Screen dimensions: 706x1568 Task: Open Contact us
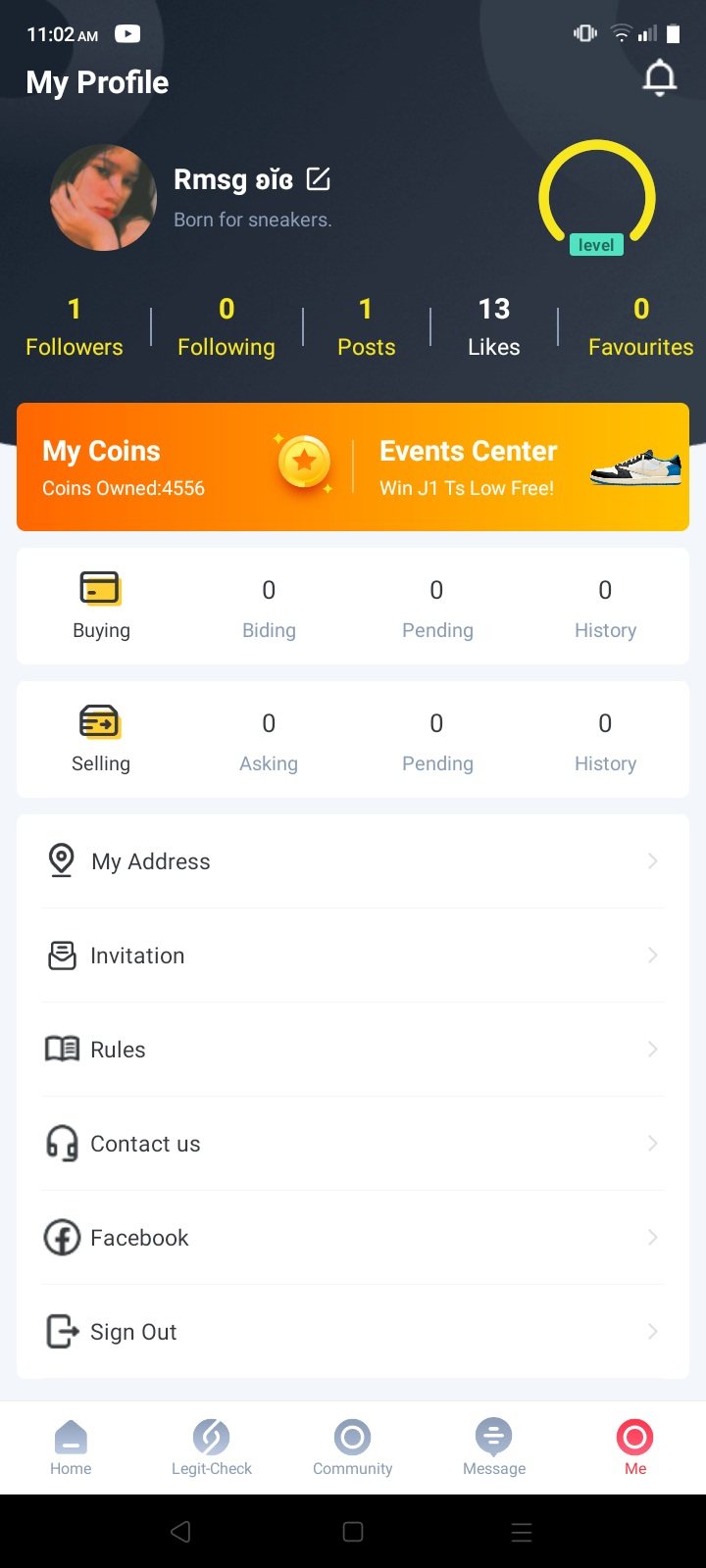tap(353, 1144)
